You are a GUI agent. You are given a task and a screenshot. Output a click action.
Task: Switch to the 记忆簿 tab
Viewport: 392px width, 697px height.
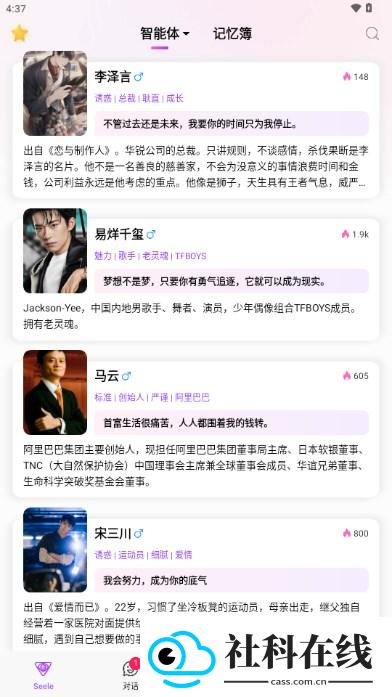(x=232, y=33)
